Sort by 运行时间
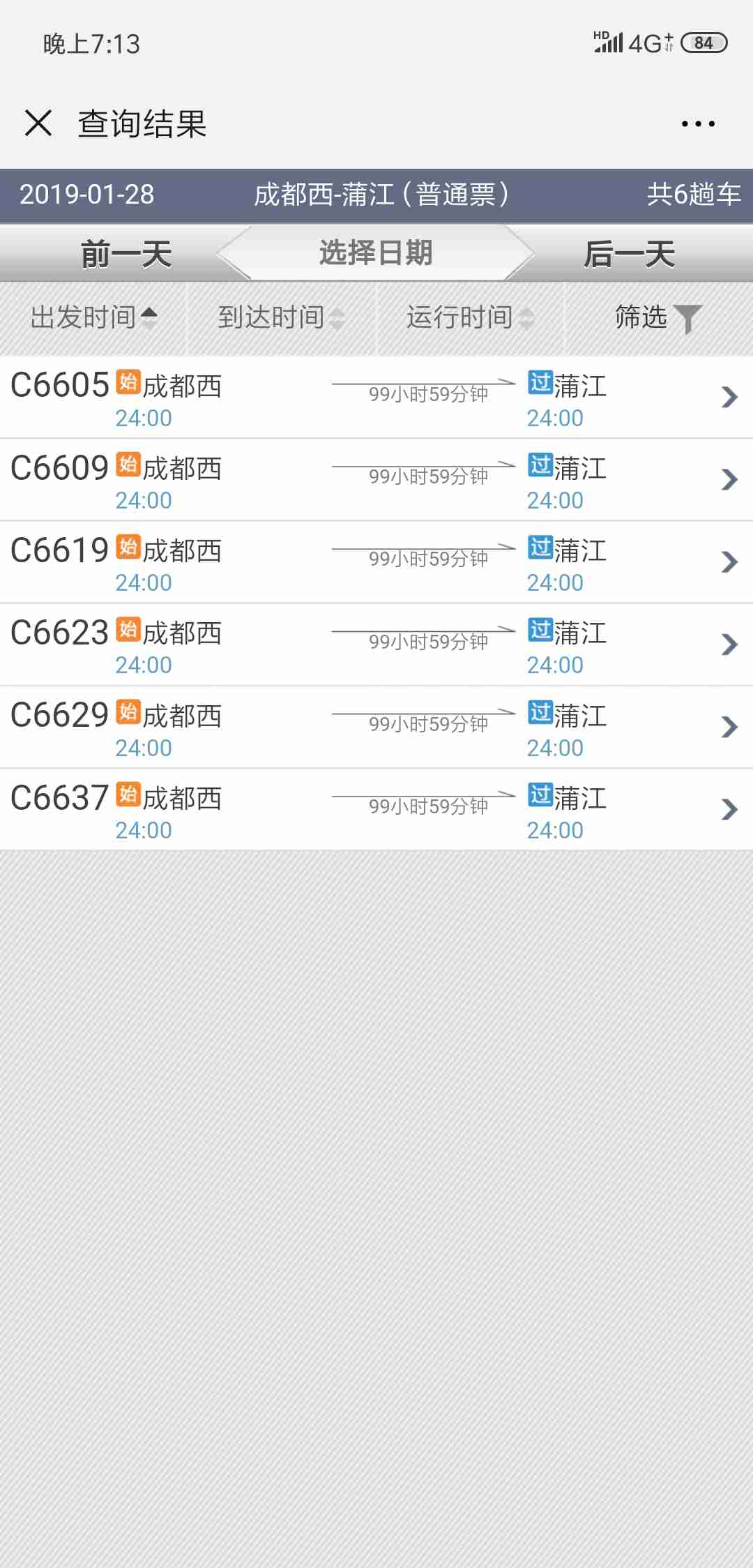753x1568 pixels. point(470,318)
